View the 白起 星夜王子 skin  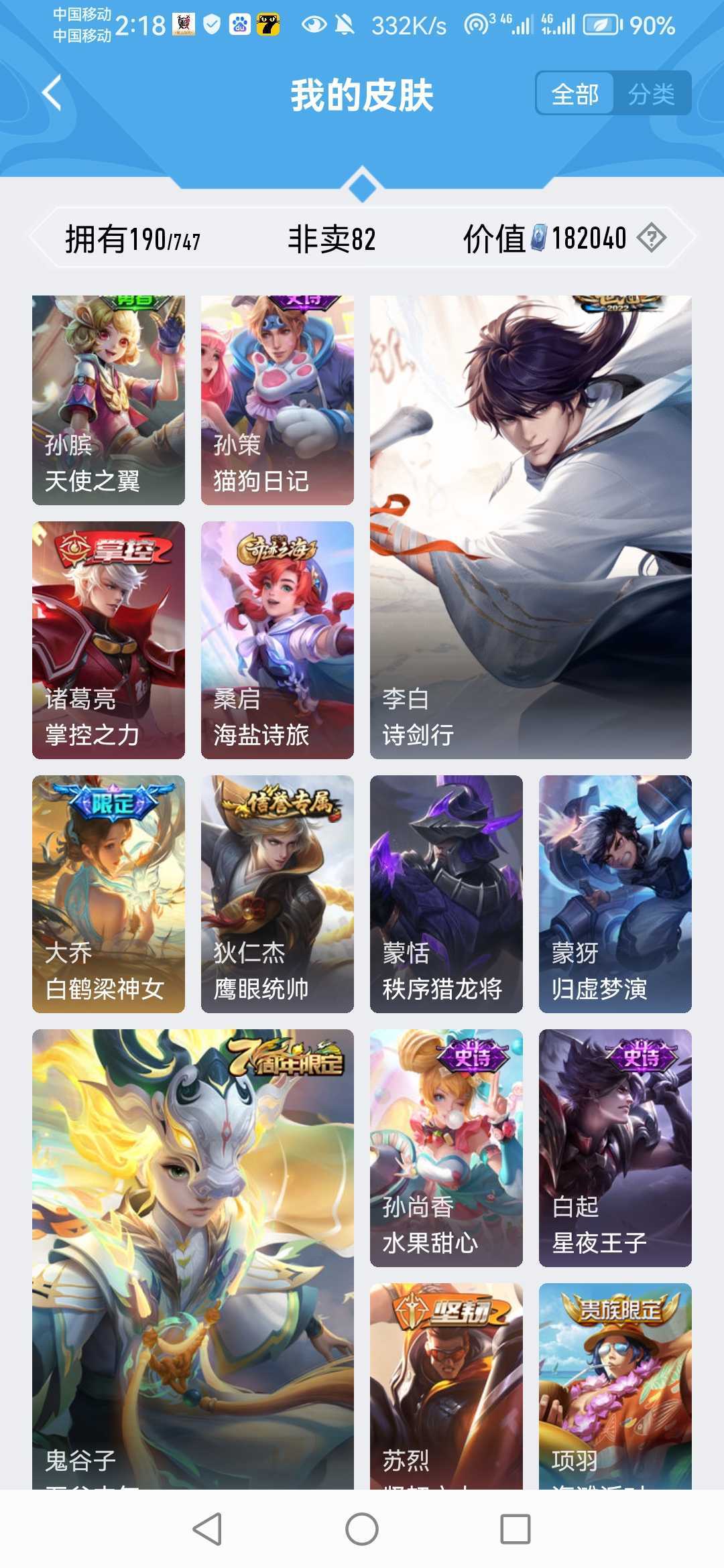click(x=615, y=1148)
